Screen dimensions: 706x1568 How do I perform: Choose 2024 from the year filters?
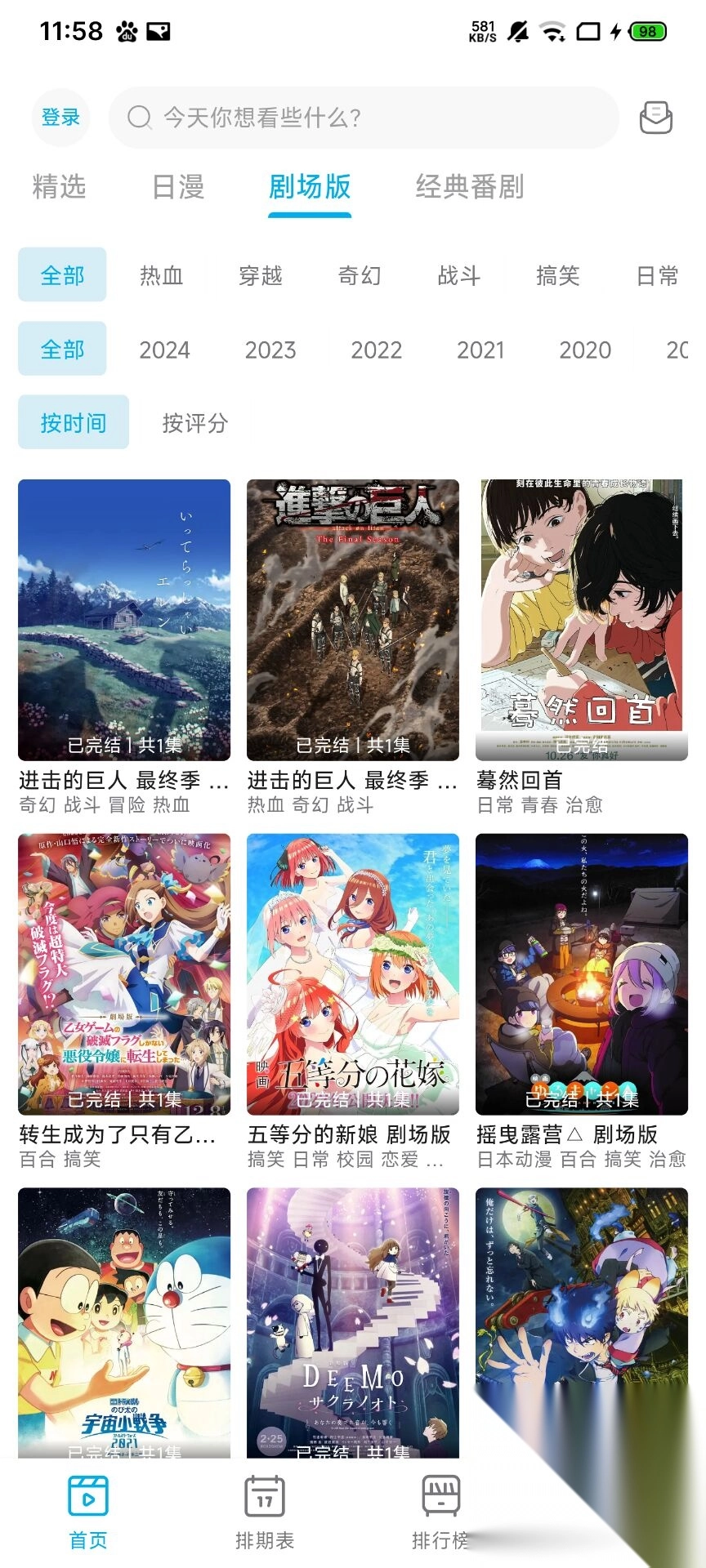point(166,350)
